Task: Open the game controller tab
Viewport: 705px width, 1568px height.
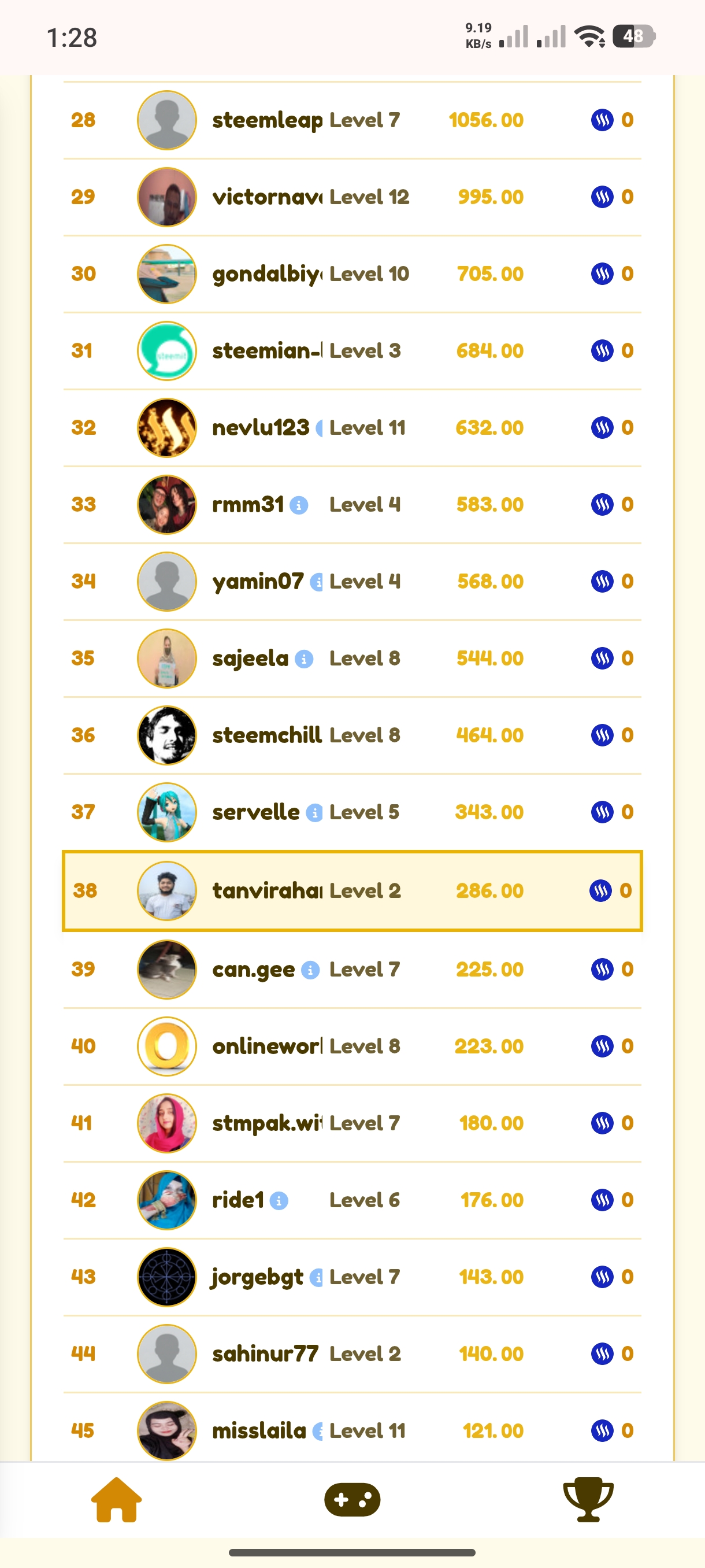Action: 352,1500
